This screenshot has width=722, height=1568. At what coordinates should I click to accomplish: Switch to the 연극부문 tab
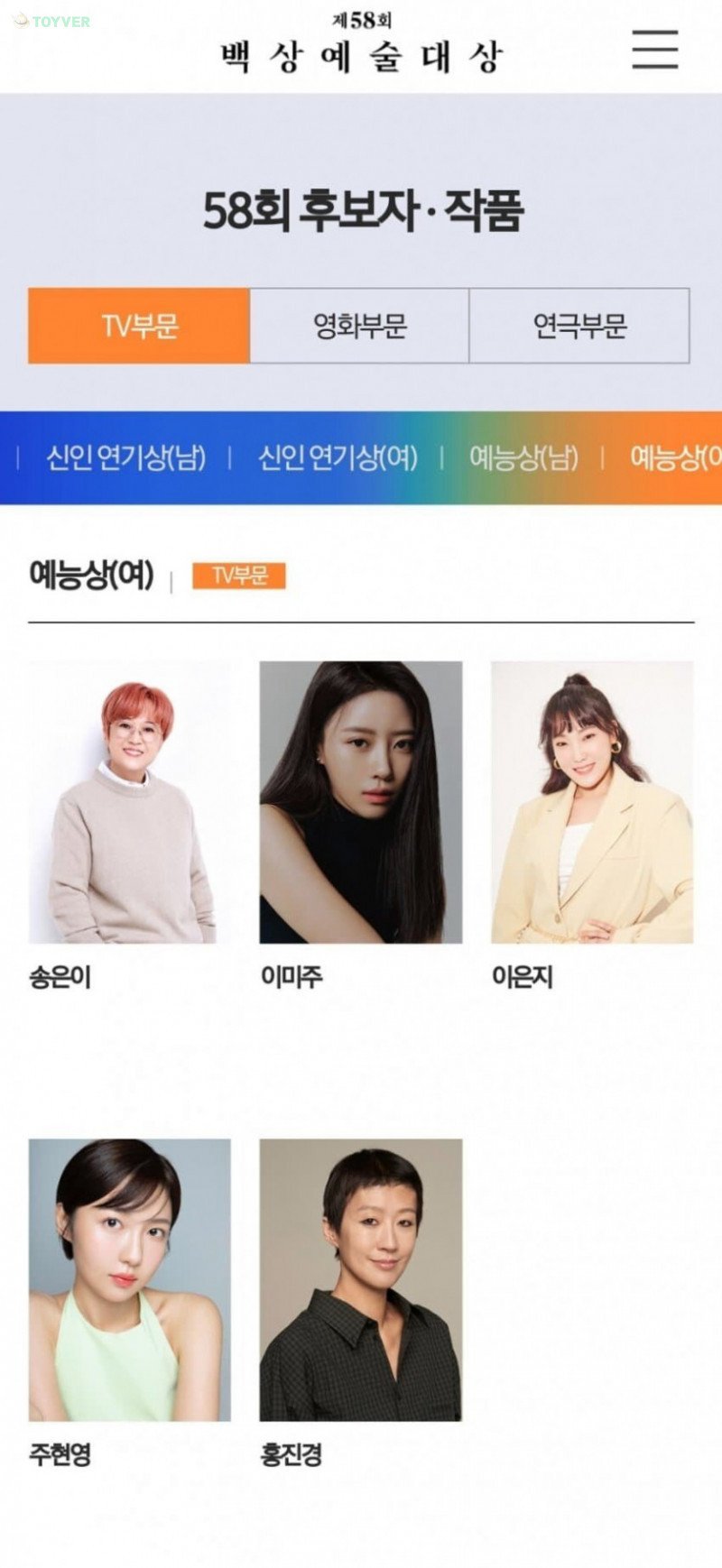pyautogui.click(x=579, y=326)
